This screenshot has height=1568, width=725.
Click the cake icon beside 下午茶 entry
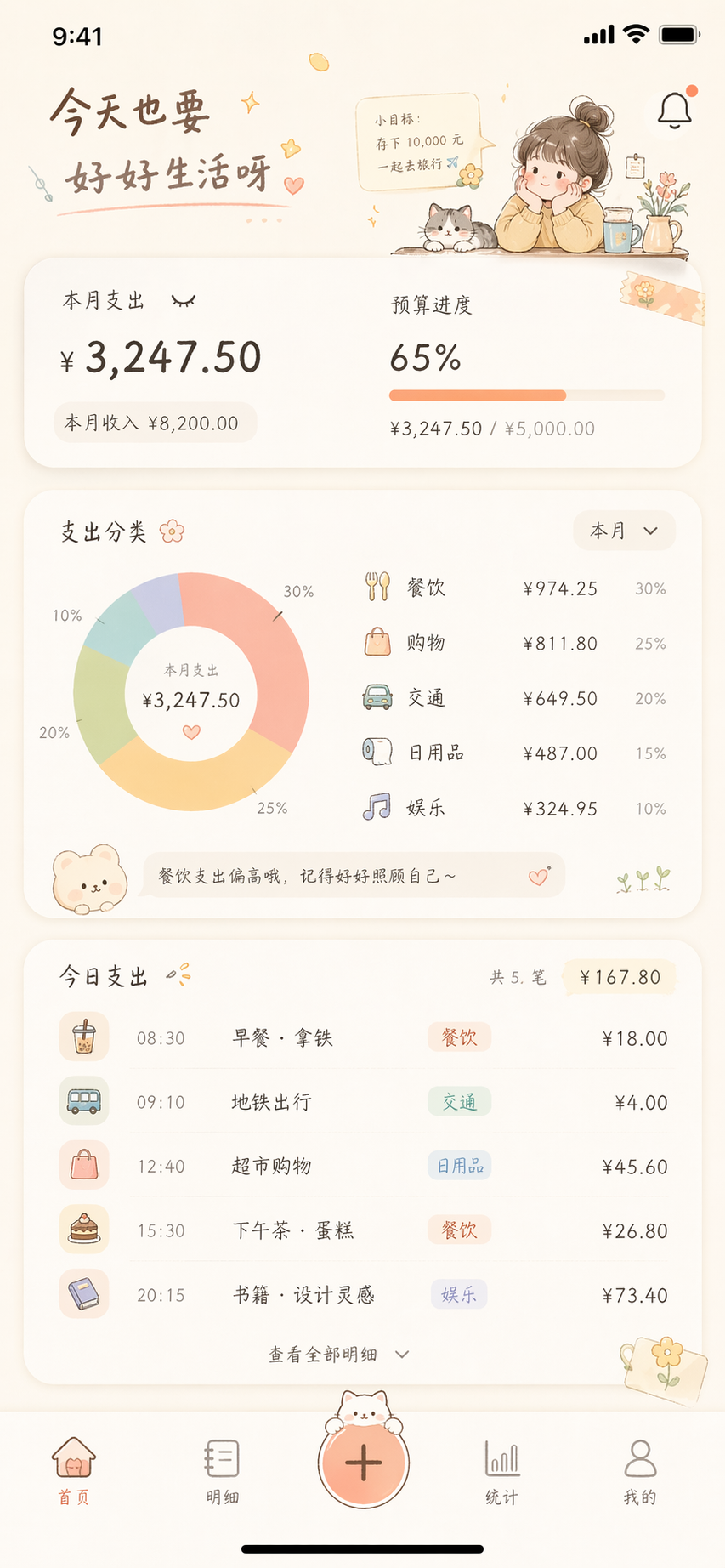point(82,1230)
